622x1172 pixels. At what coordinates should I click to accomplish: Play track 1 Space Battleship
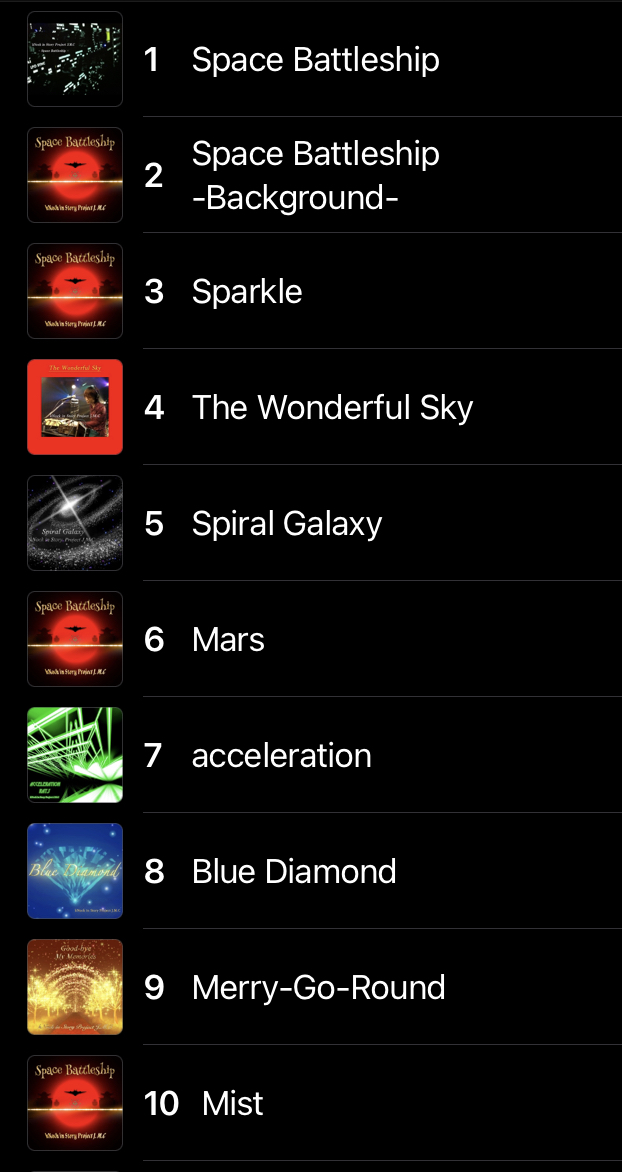[x=315, y=60]
